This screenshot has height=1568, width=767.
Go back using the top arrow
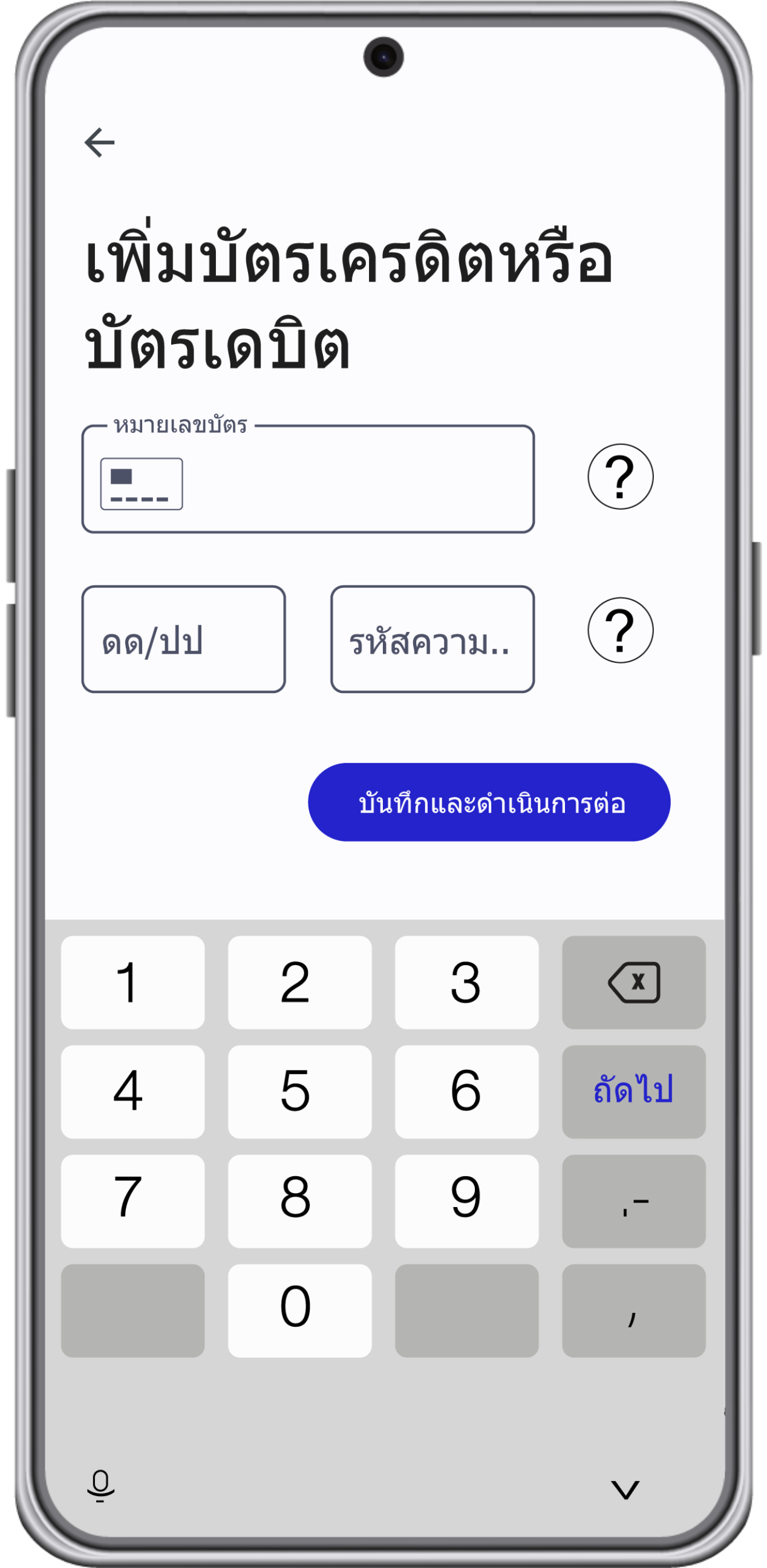tap(99, 143)
